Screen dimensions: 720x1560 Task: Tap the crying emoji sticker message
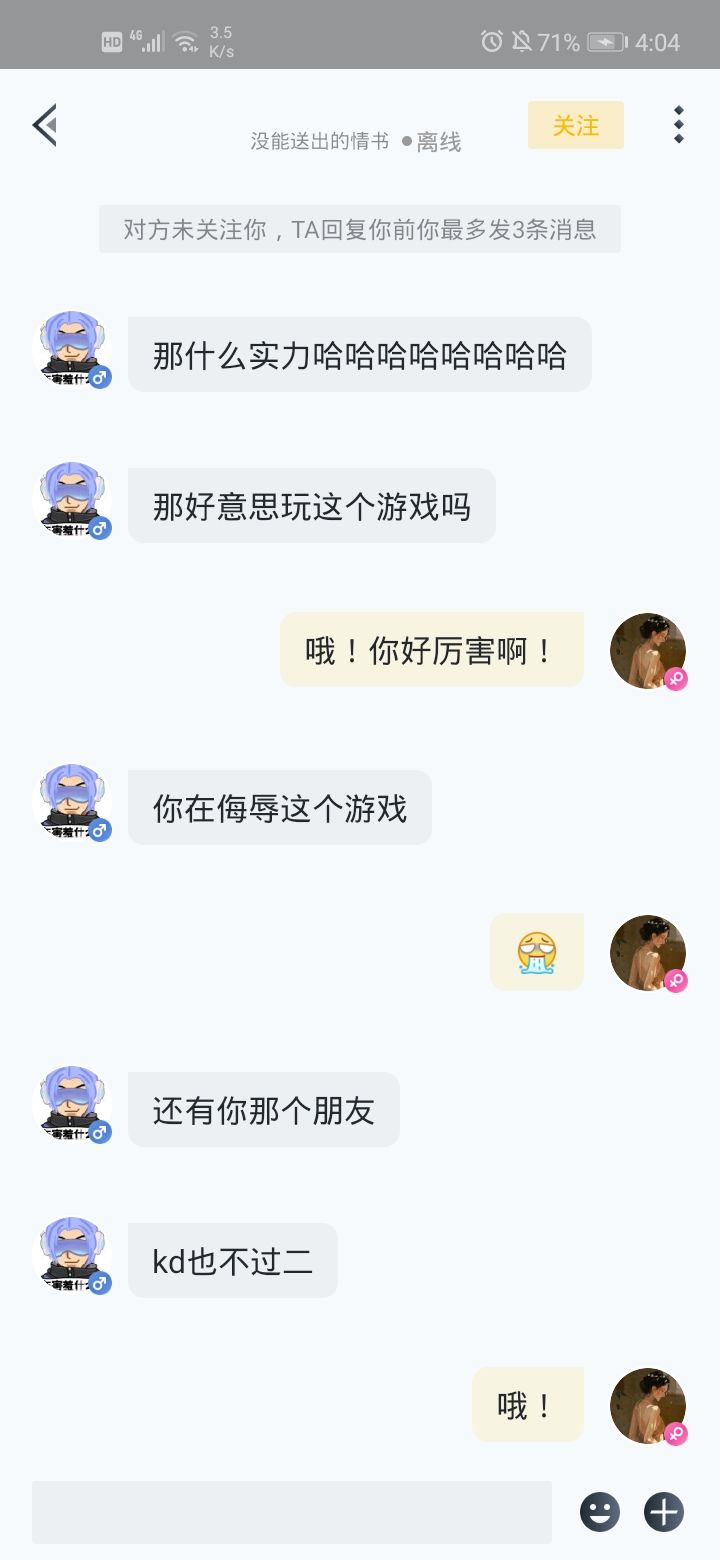[537, 950]
